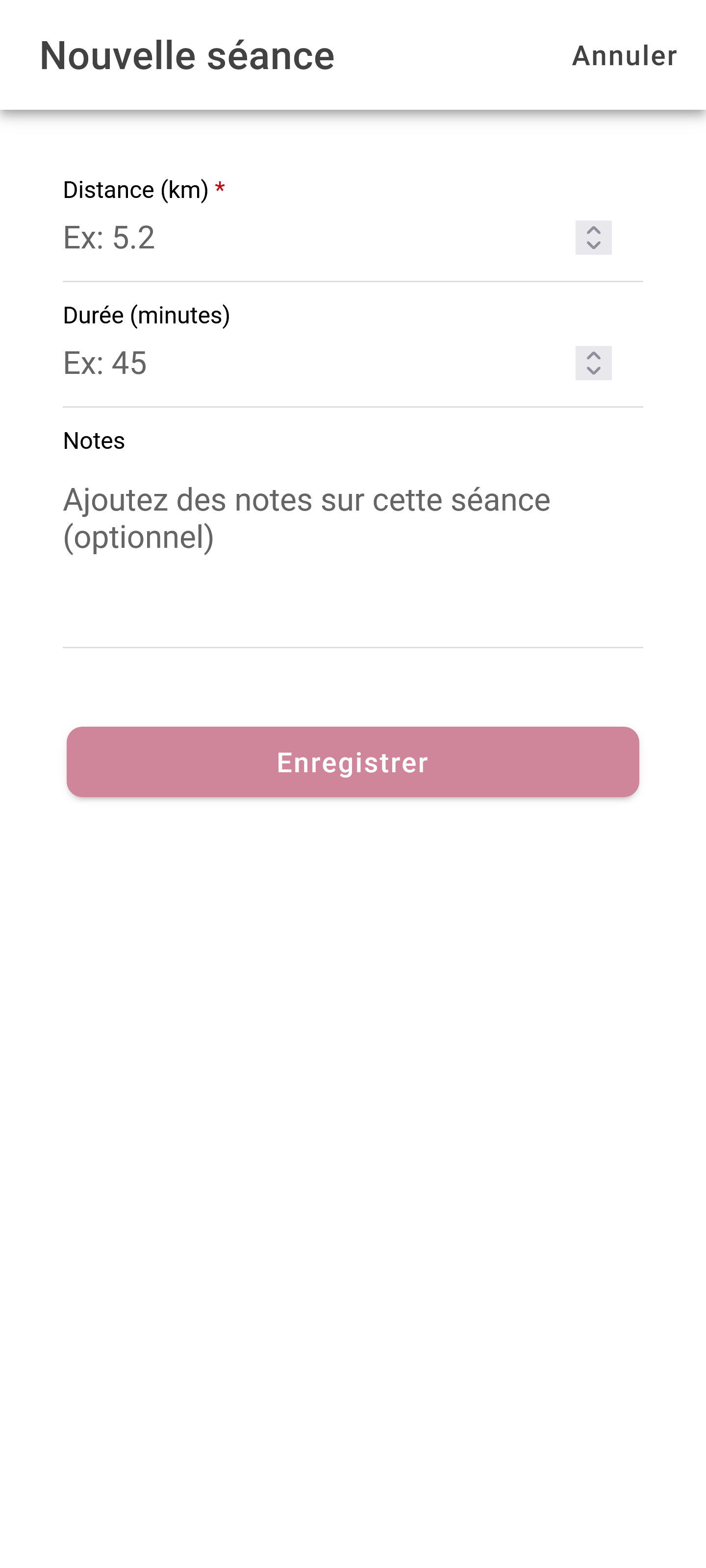This screenshot has height=1568, width=706.
Task: Click the Distance (km) label
Action: [x=136, y=189]
